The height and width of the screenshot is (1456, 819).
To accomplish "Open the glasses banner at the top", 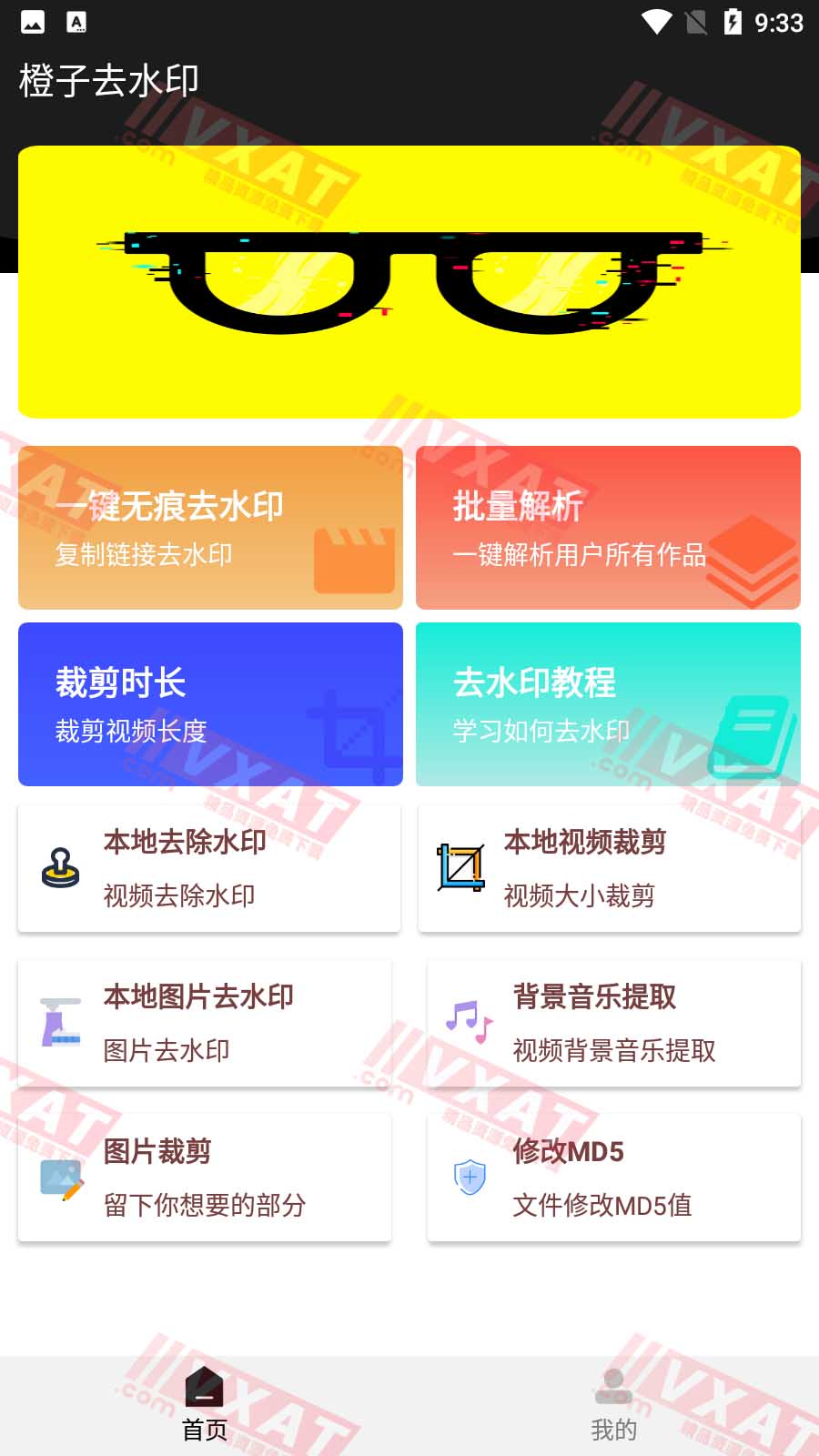I will (409, 282).
